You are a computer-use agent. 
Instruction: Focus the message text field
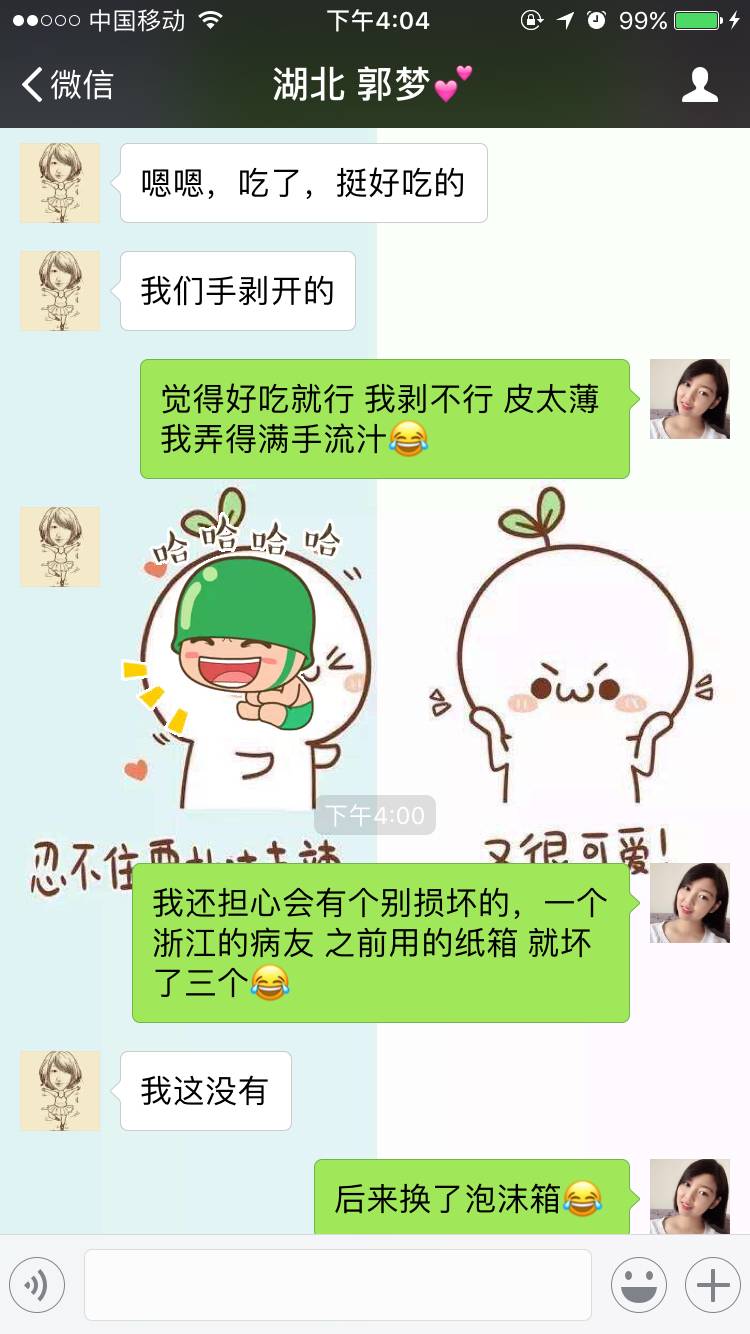point(337,1285)
